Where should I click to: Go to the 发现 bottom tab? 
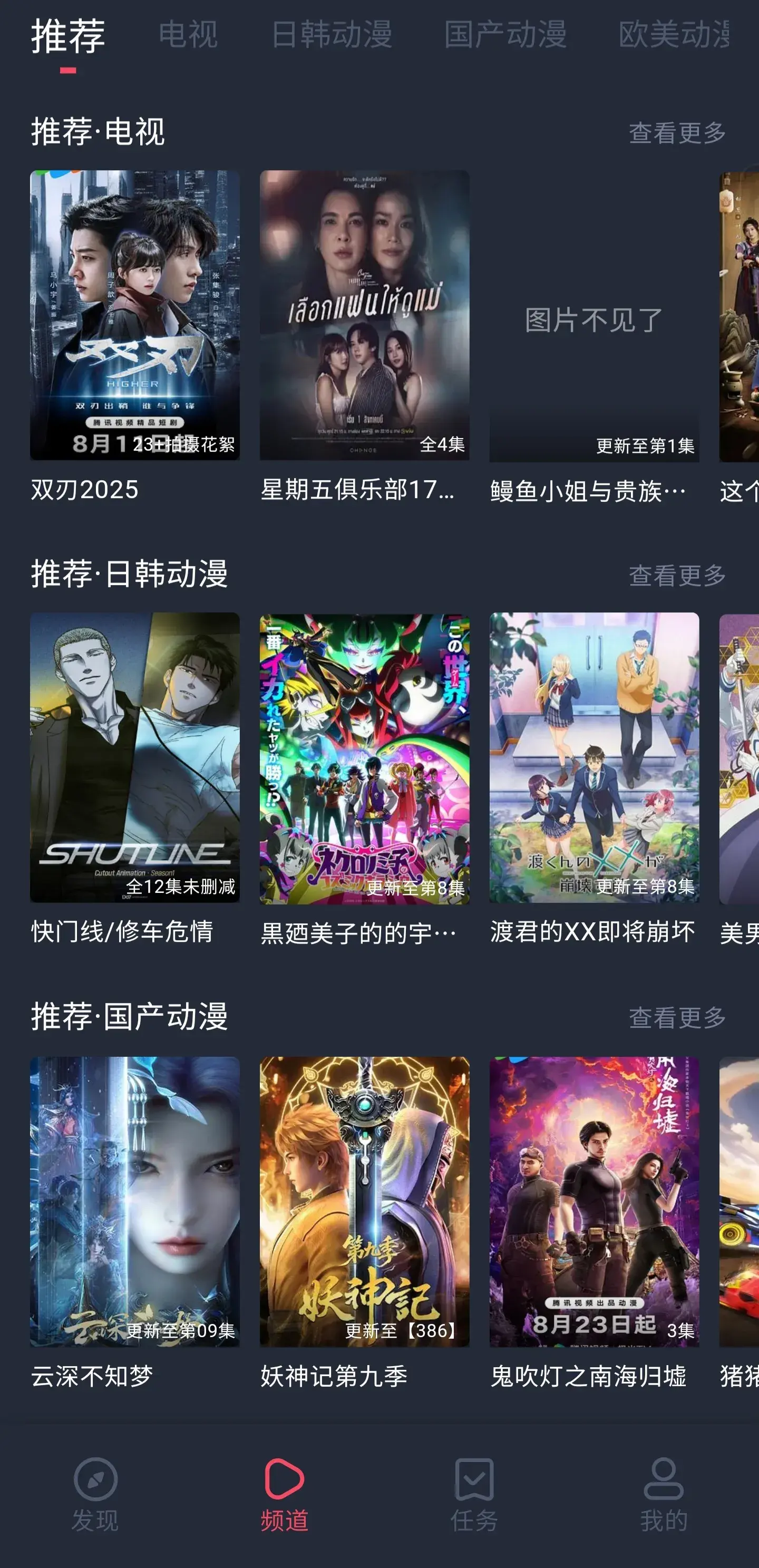coord(95,1494)
